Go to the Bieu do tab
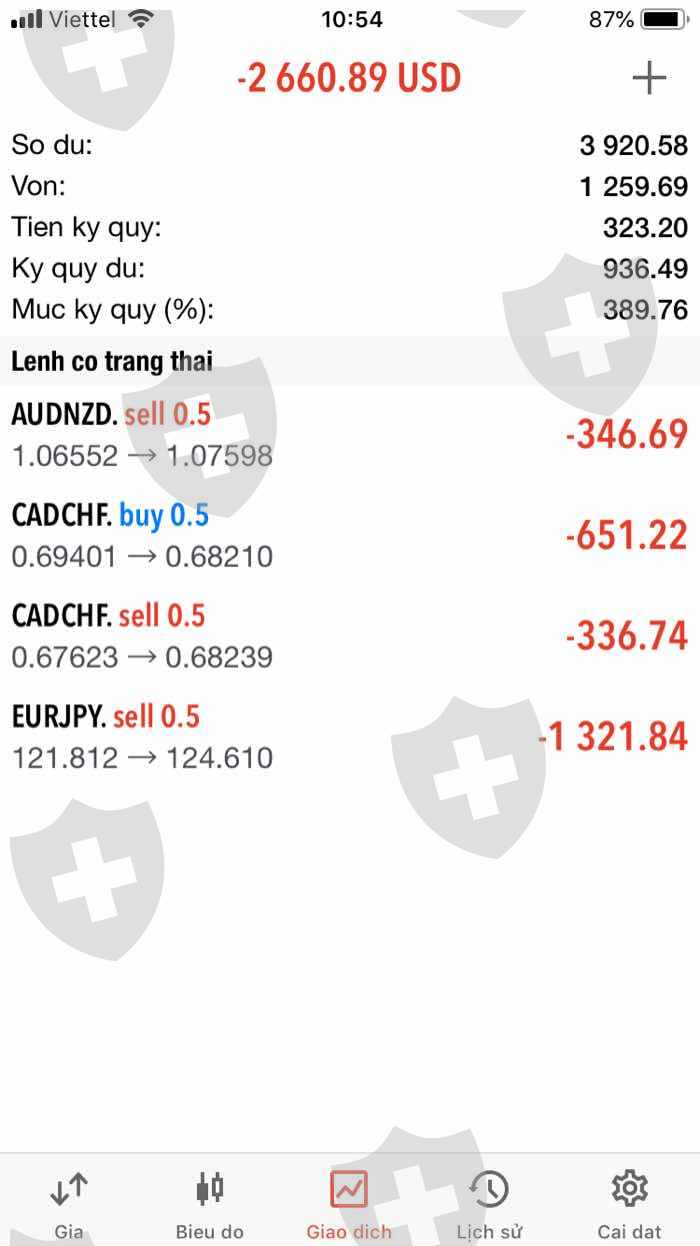Image resolution: width=700 pixels, height=1246 pixels. pos(210,1203)
